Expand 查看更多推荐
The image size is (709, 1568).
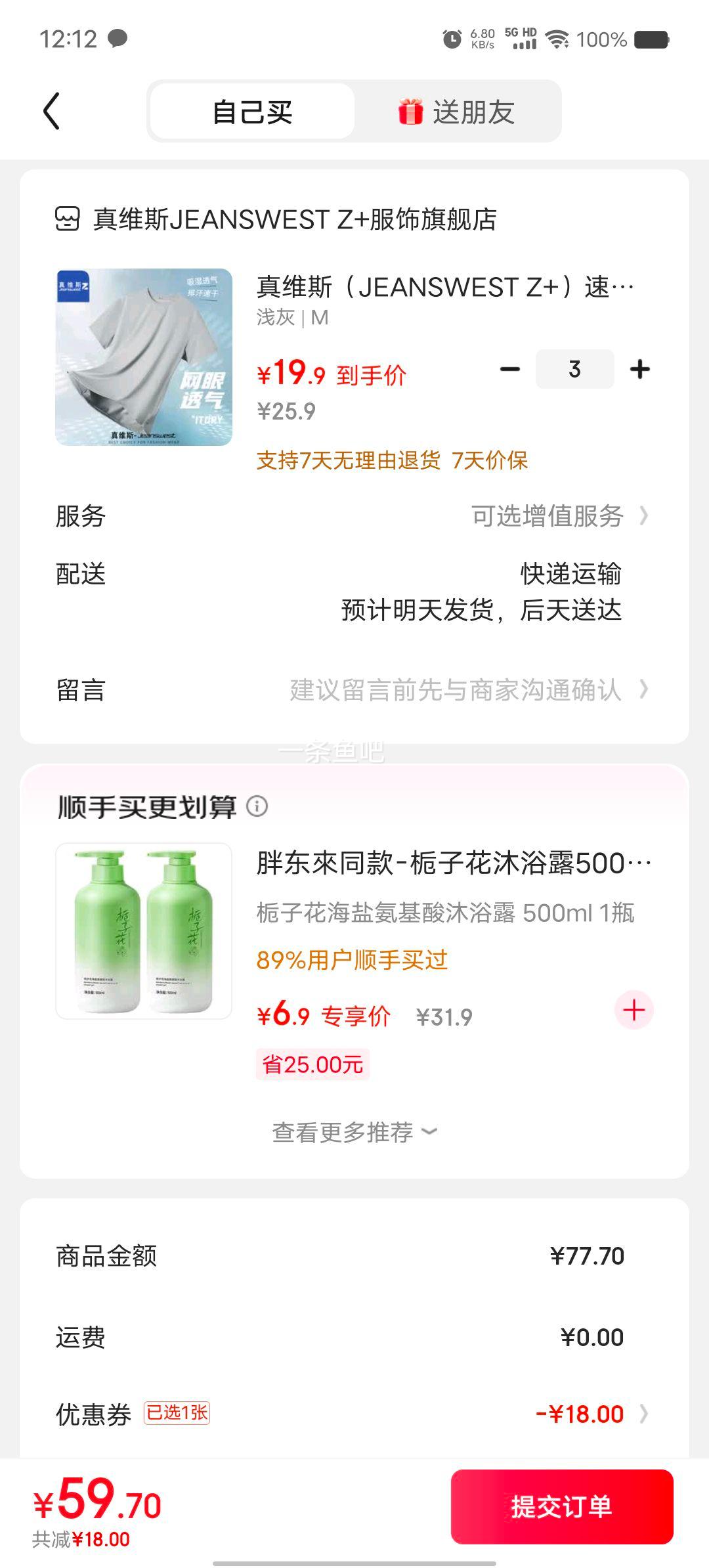(x=354, y=1132)
